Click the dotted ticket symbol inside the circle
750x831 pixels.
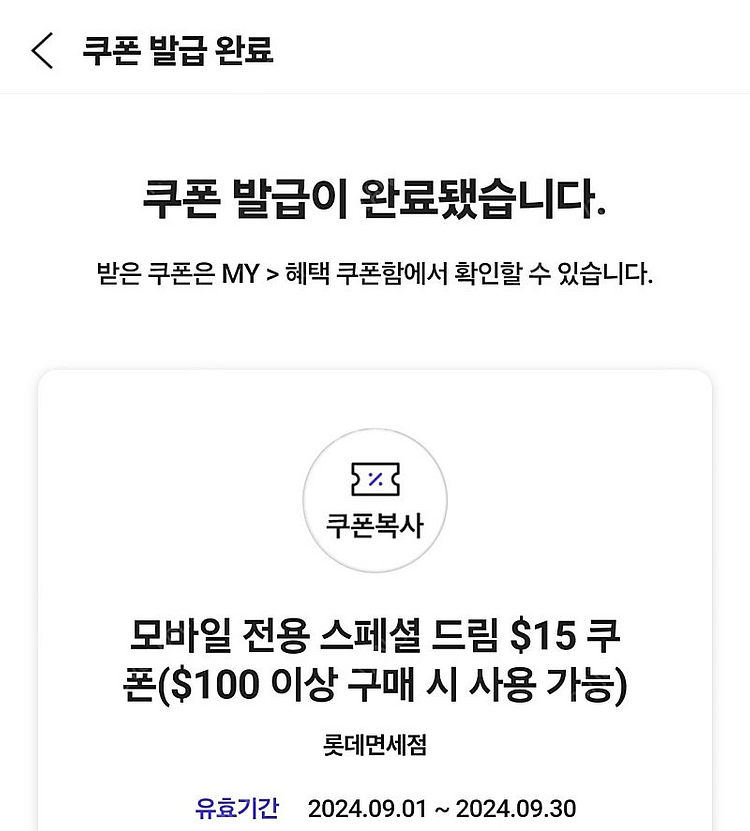(374, 480)
